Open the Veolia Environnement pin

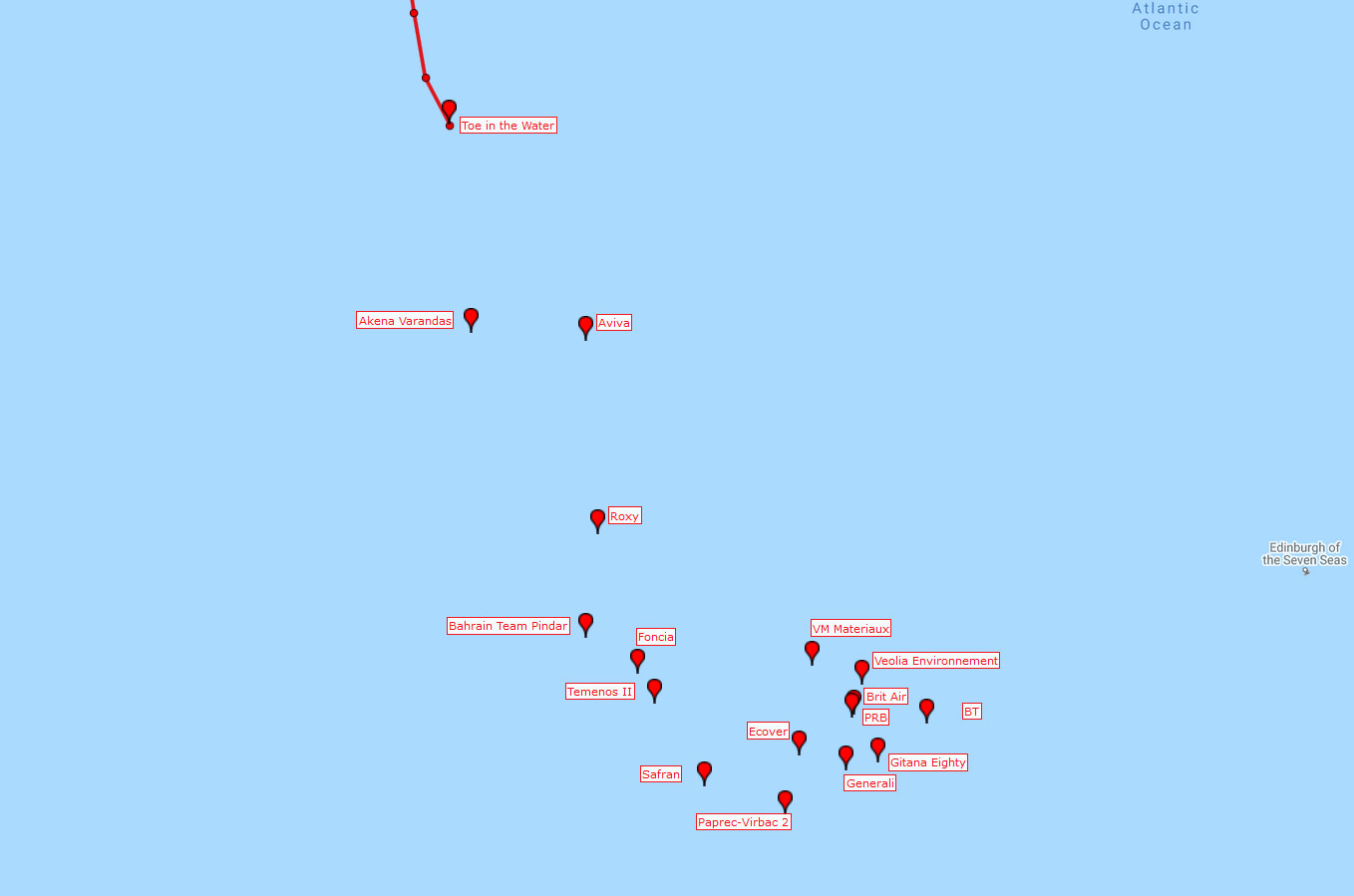861,669
